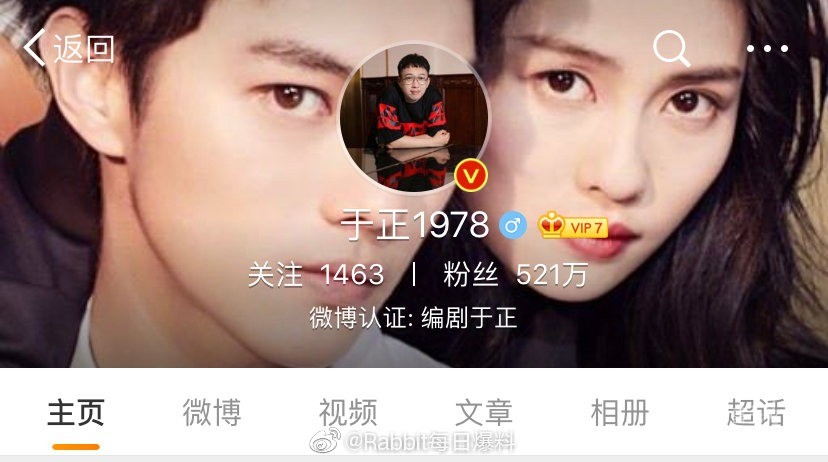Open the 文章 tab
This screenshot has height=462, width=828.
click(484, 412)
